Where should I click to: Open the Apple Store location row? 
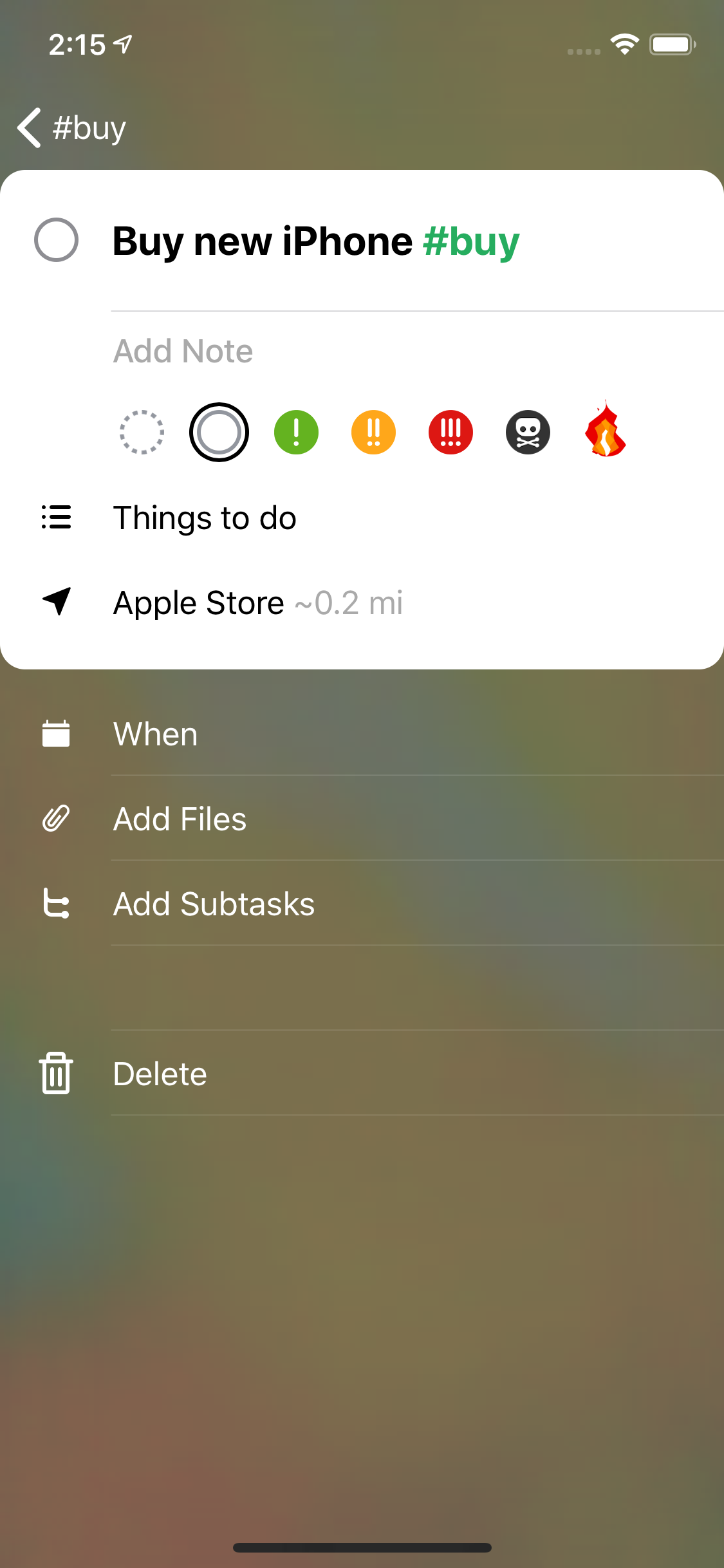[257, 603]
